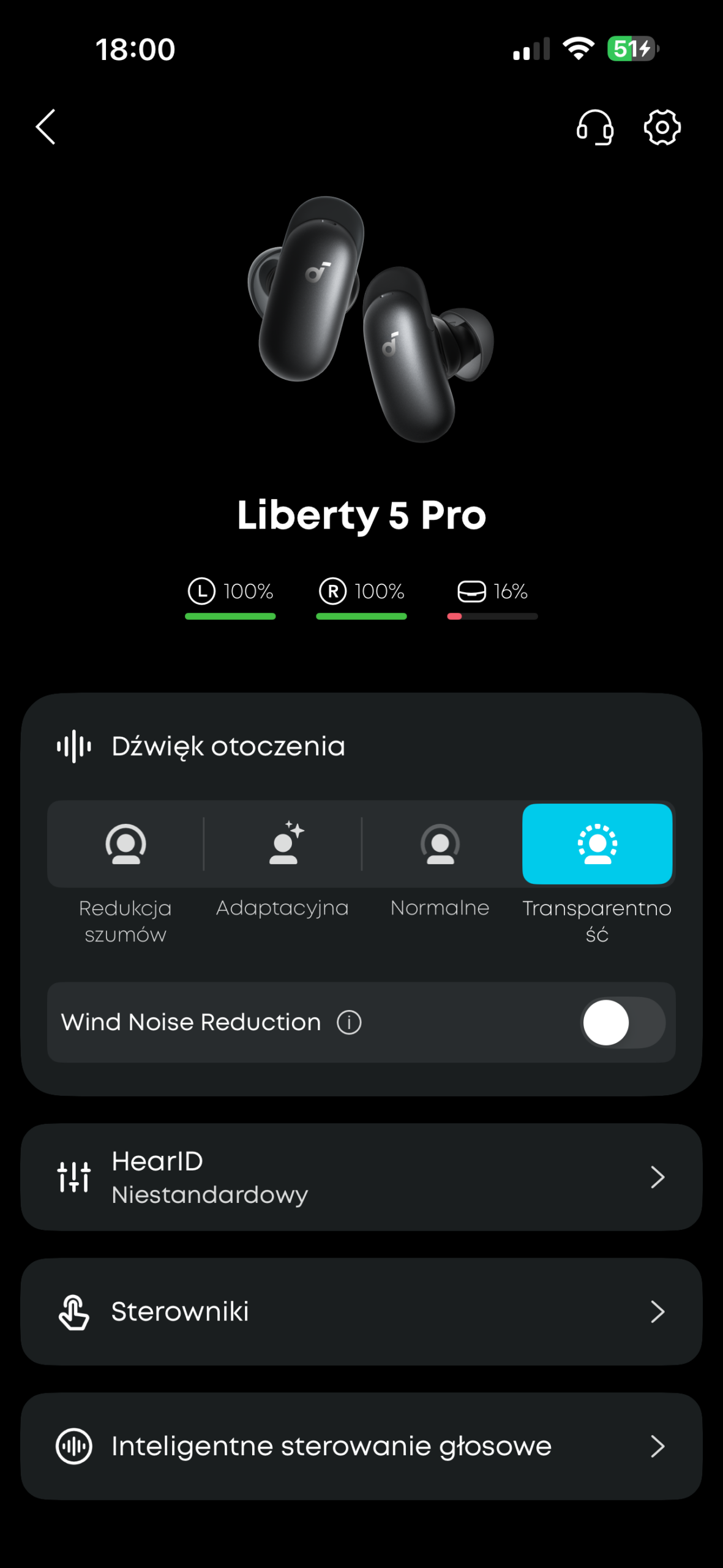Choose the Normalne ambient mode

440,844
